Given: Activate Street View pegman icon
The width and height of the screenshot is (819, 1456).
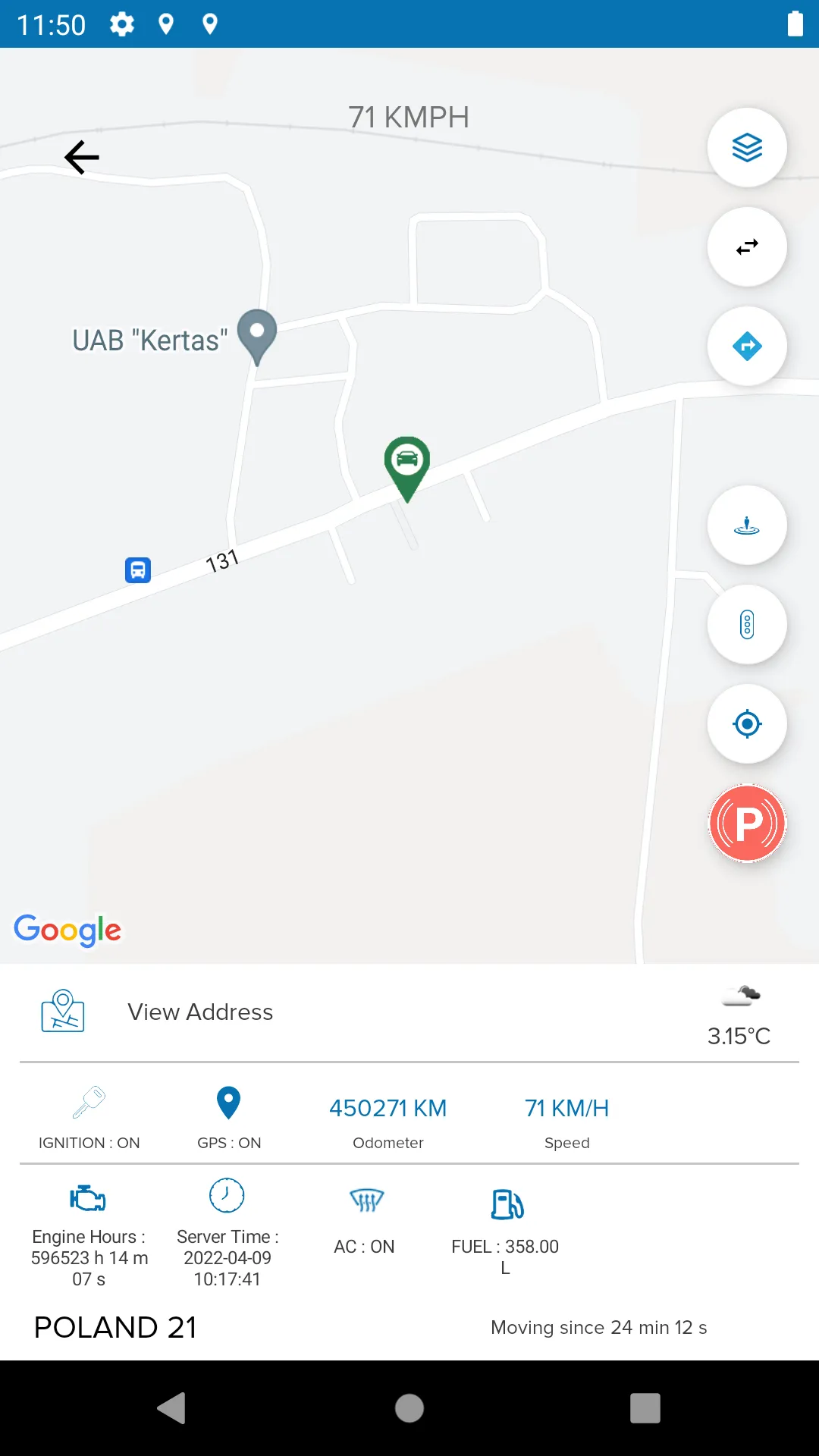Looking at the screenshot, I should pyautogui.click(x=747, y=526).
